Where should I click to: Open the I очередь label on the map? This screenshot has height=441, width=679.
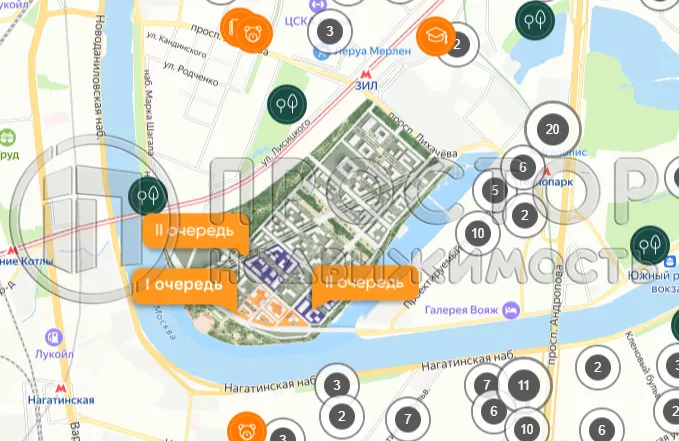point(184,284)
